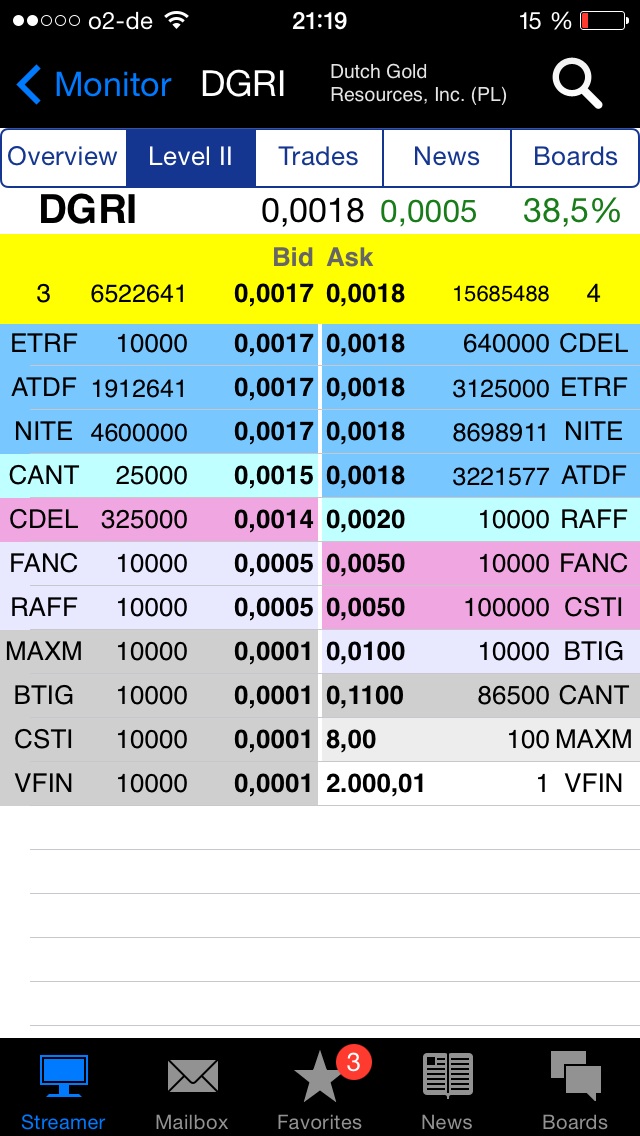
Task: Open the Mailbox
Action: point(192,1089)
